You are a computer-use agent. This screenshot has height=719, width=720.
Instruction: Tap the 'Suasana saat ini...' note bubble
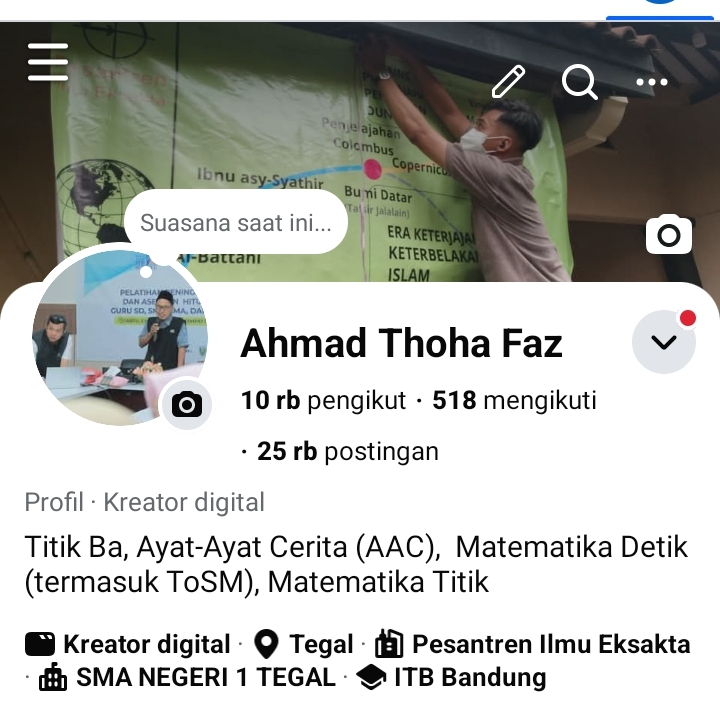click(235, 222)
